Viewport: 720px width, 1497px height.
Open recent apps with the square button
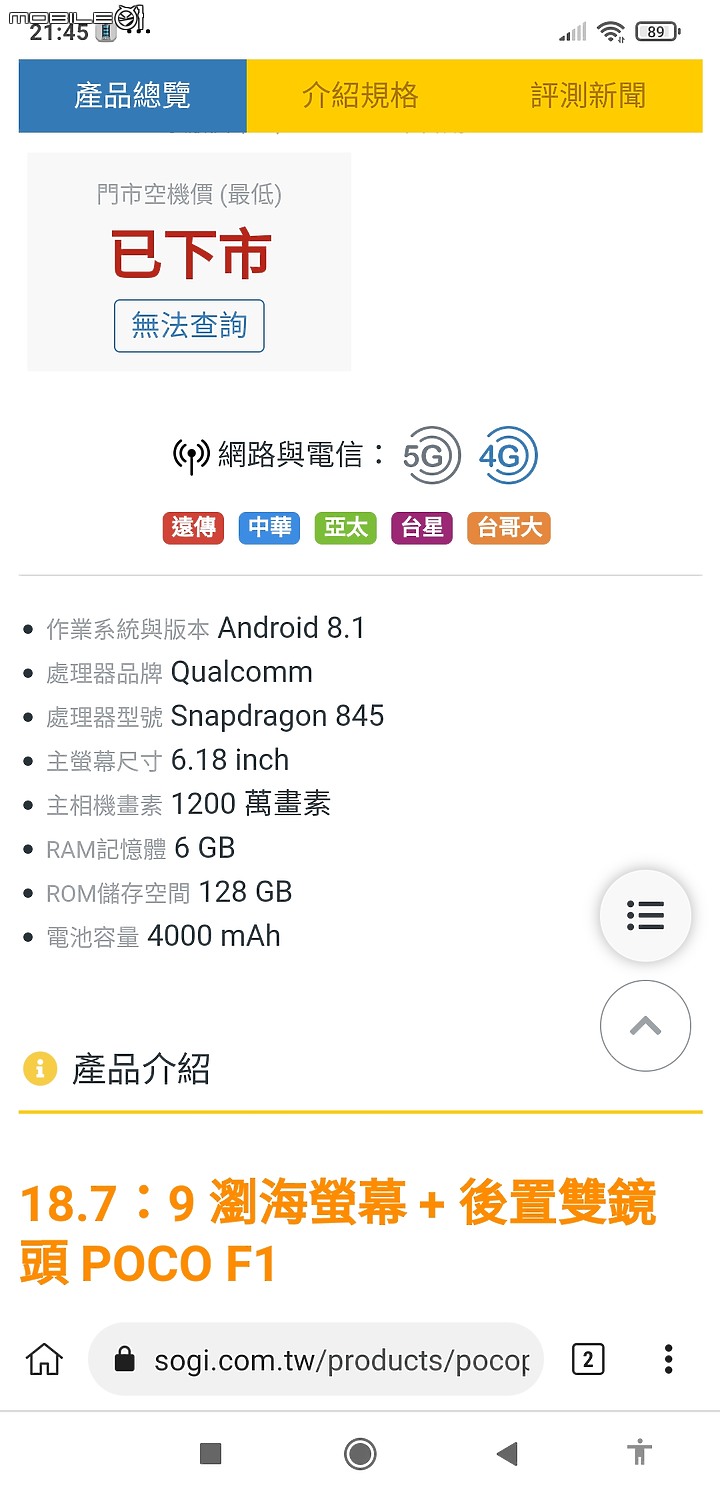[210, 1453]
